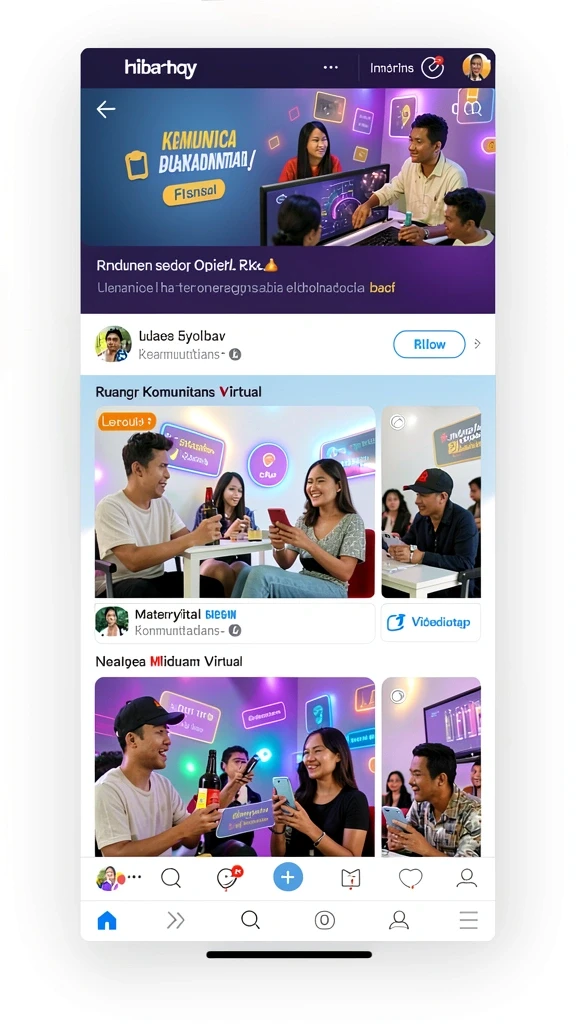576x1024 pixels.
Task: Tap the circular check icon with red badge
Action: [432, 67]
